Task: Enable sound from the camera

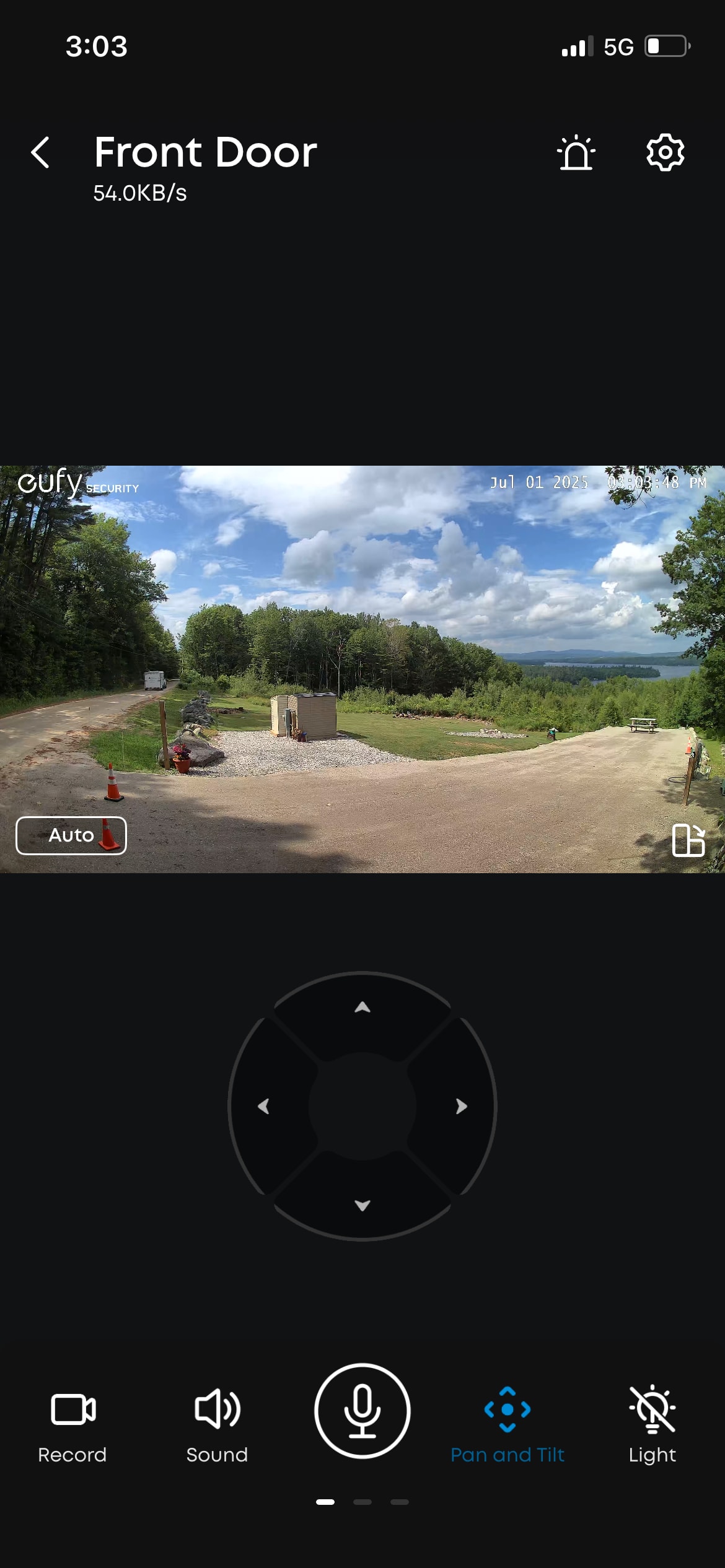Action: 216,1410
